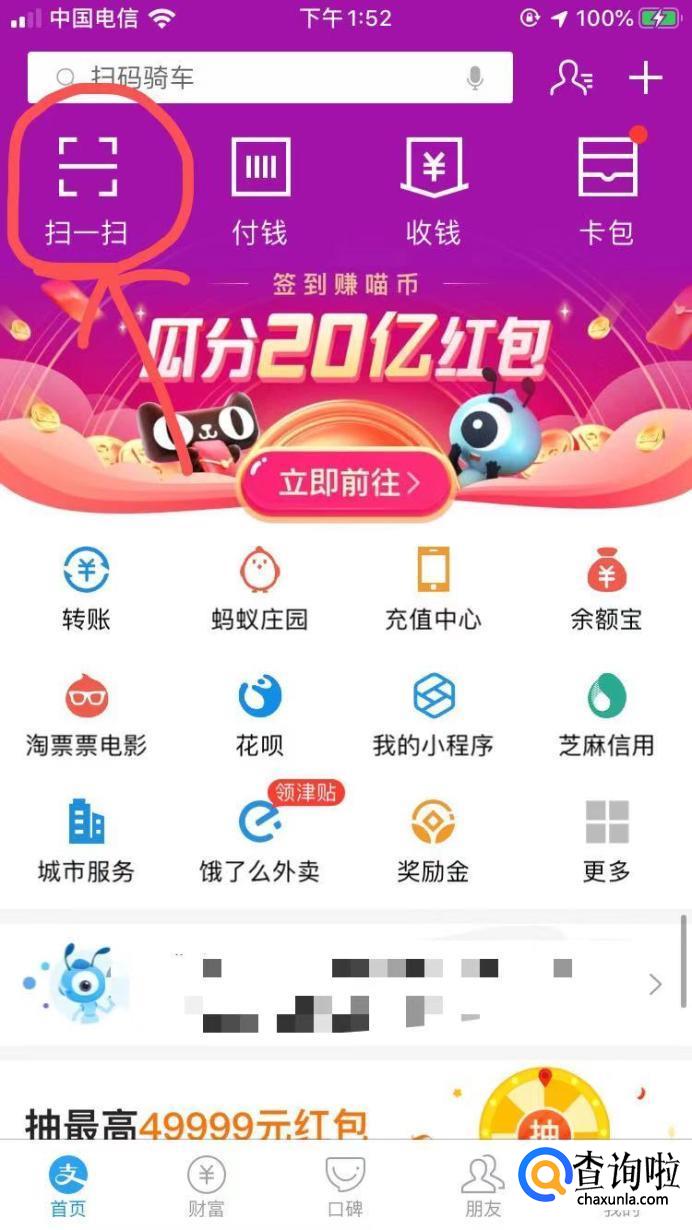Image resolution: width=692 pixels, height=1230 pixels.
Task: Open 余额宝
Action: [606, 590]
